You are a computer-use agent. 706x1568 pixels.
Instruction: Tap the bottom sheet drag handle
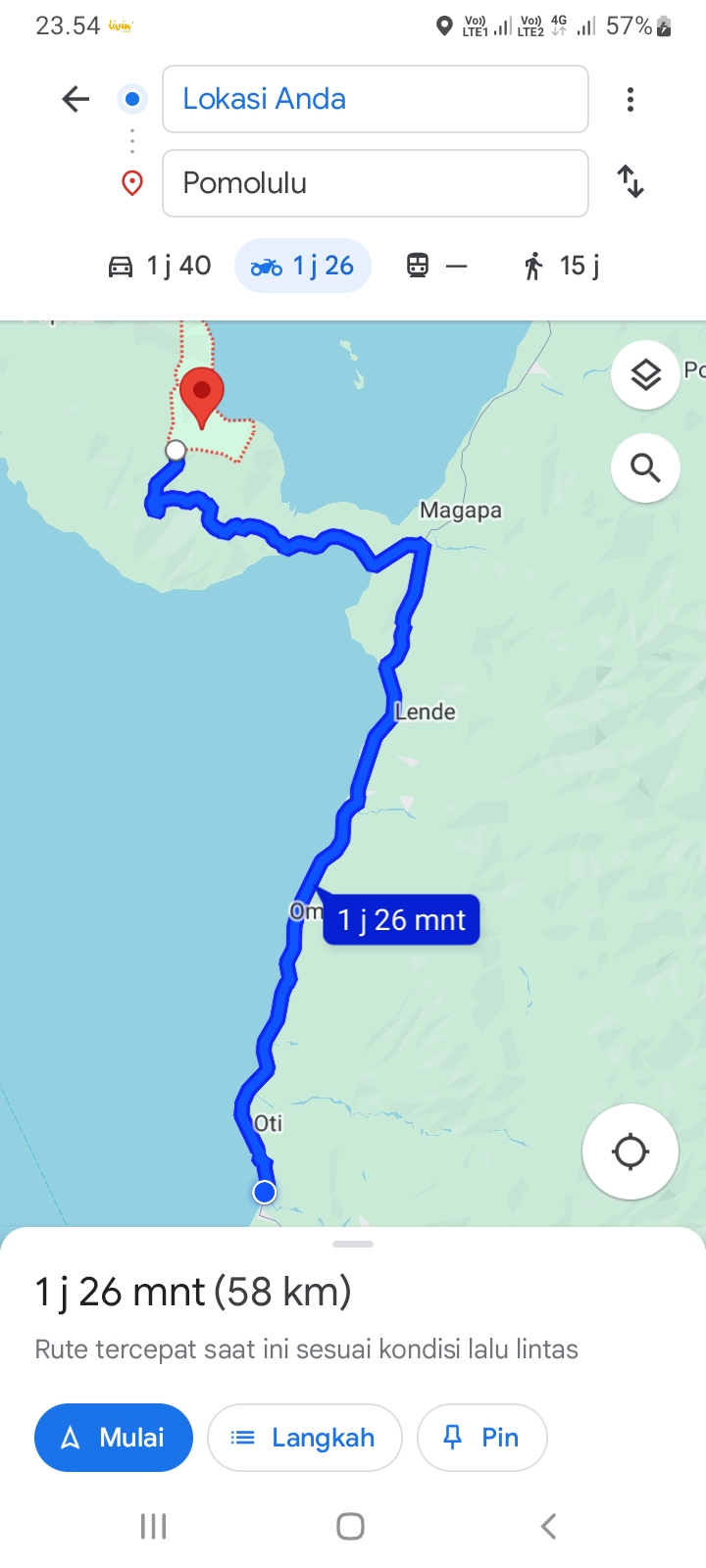click(x=353, y=1244)
